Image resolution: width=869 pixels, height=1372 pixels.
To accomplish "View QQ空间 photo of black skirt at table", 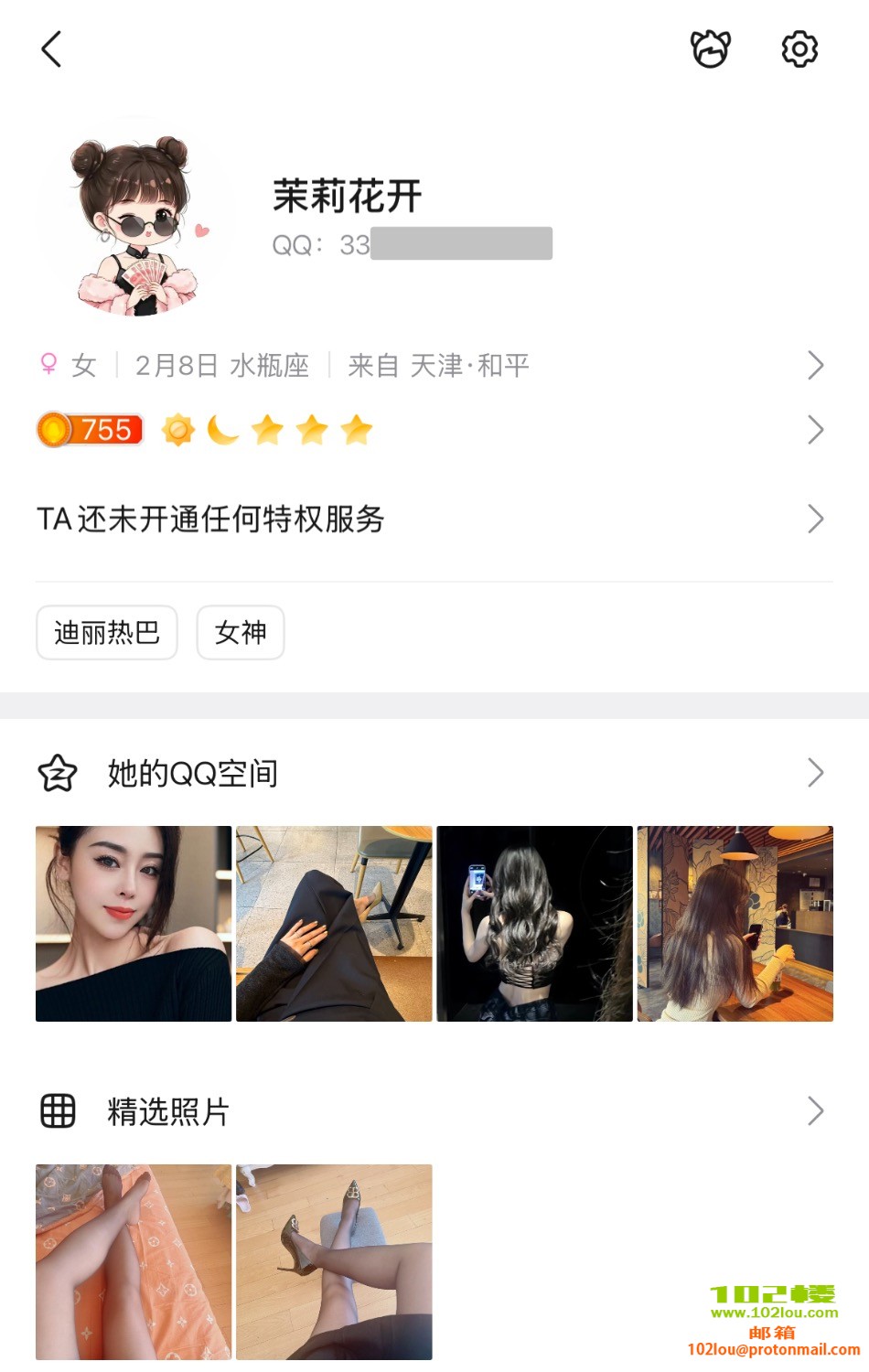I will point(334,924).
